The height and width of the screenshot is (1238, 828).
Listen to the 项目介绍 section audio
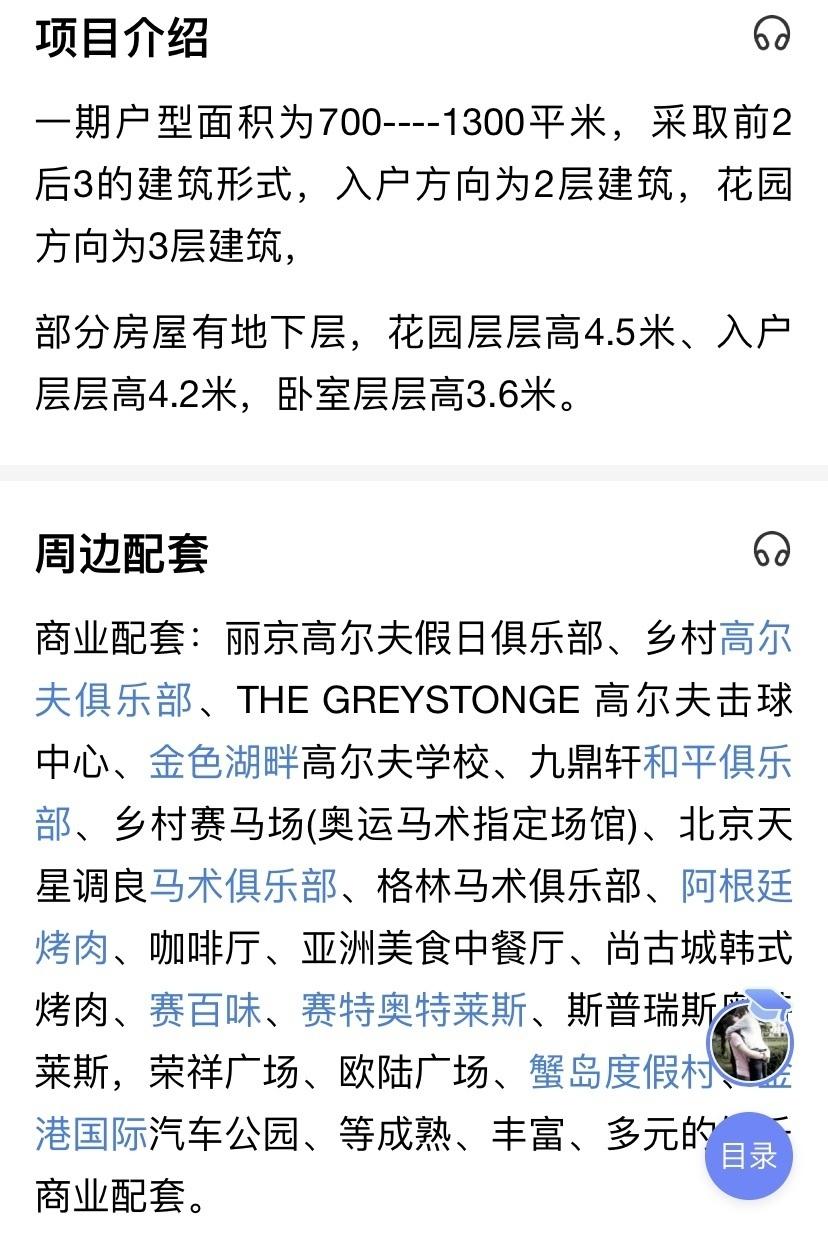[x=771, y=36]
